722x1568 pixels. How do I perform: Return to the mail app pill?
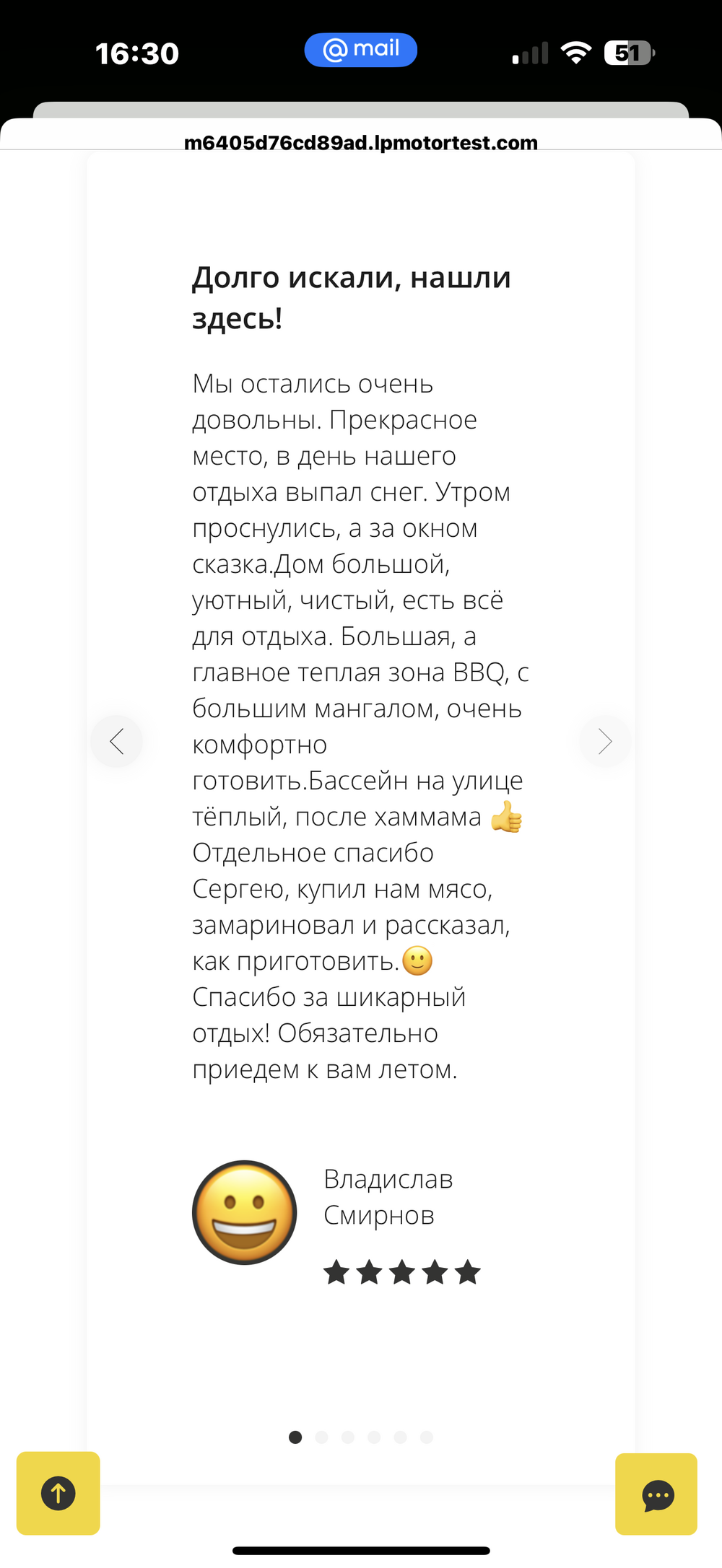[x=360, y=50]
